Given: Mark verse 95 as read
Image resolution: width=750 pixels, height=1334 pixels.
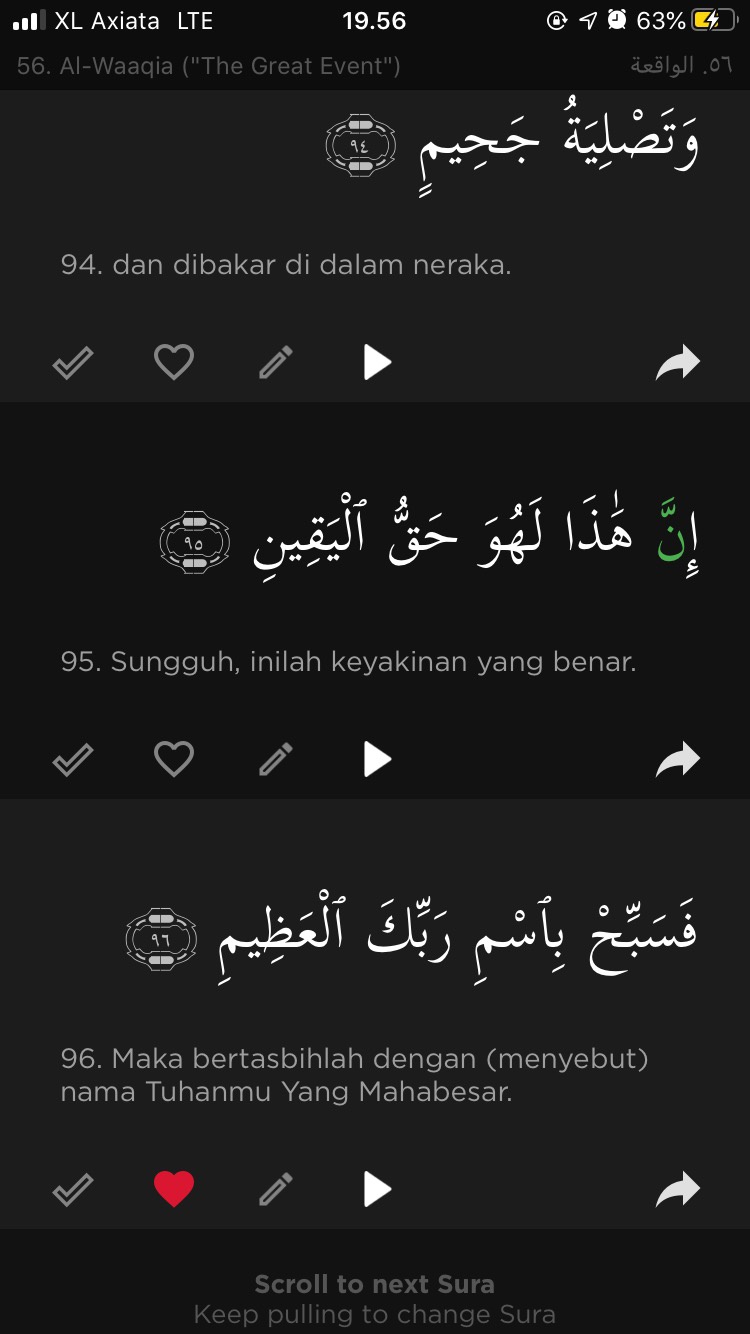Looking at the screenshot, I should [x=72, y=760].
